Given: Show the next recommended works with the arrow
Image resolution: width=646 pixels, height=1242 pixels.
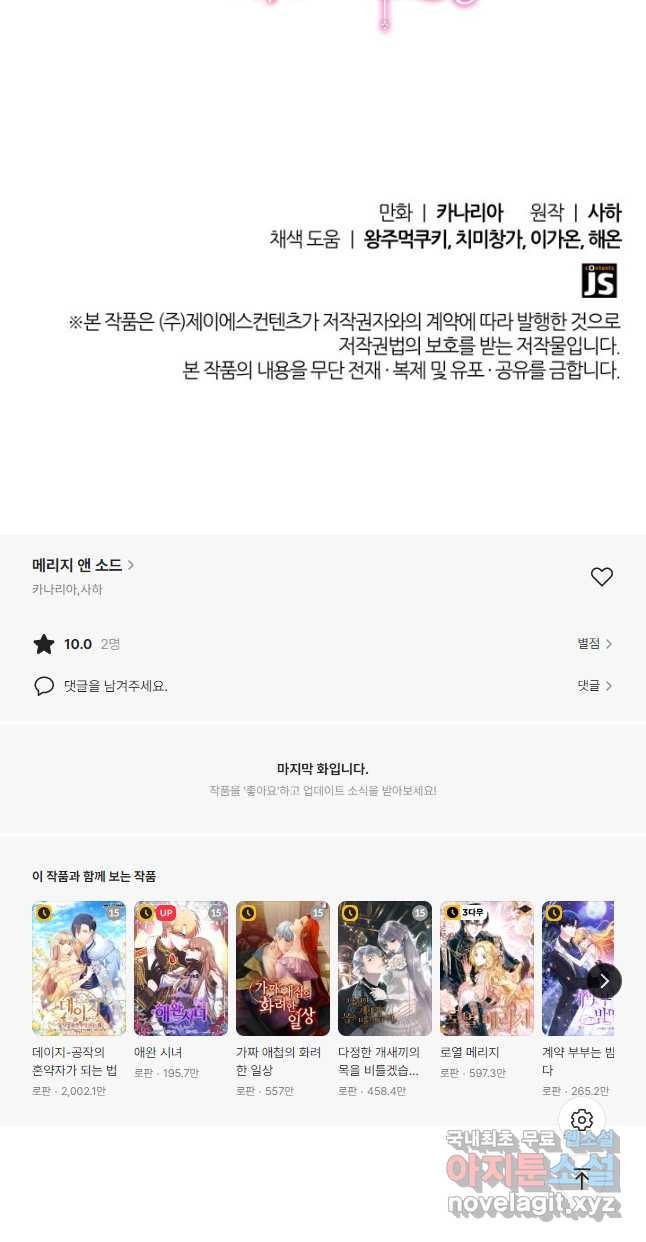Looking at the screenshot, I should (x=604, y=981).
